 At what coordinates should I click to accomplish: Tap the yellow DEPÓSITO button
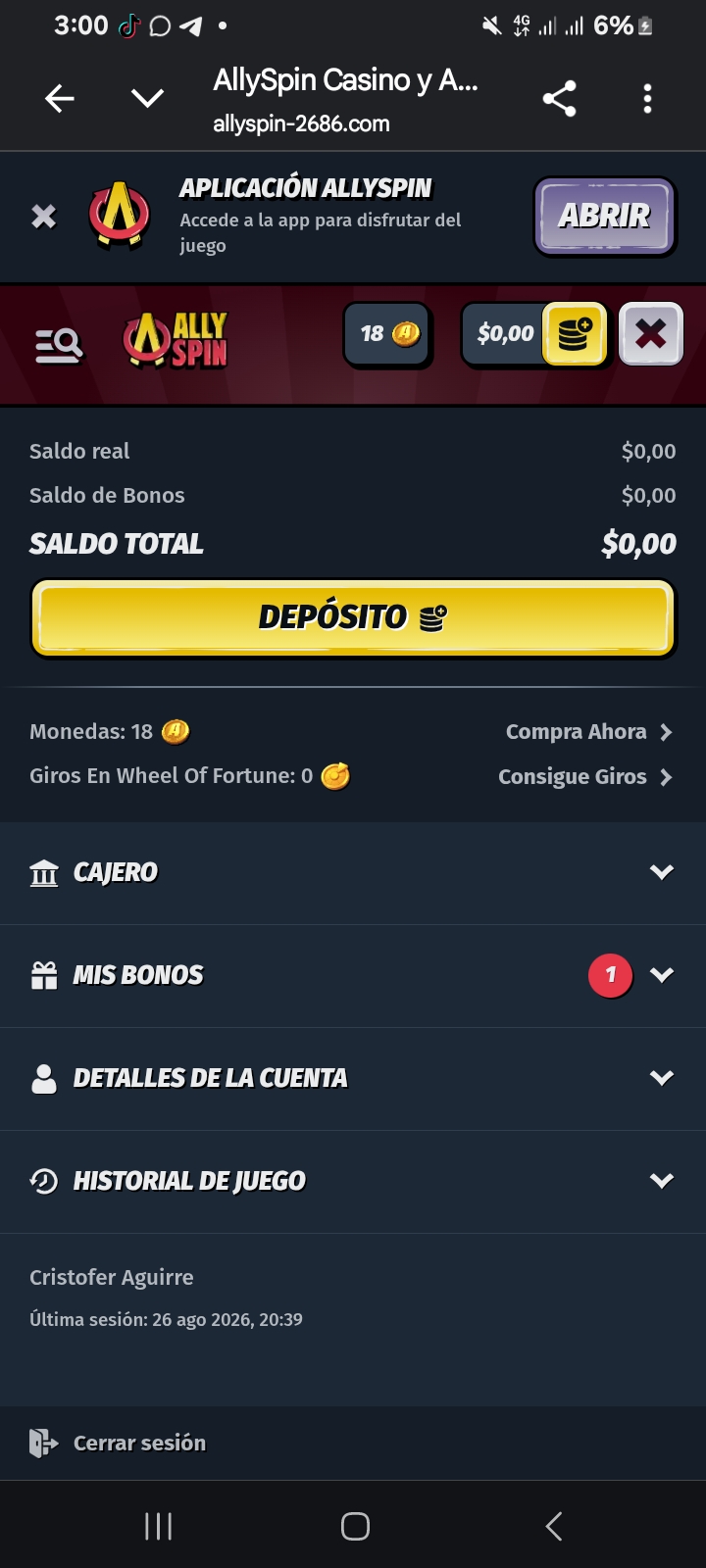(353, 617)
